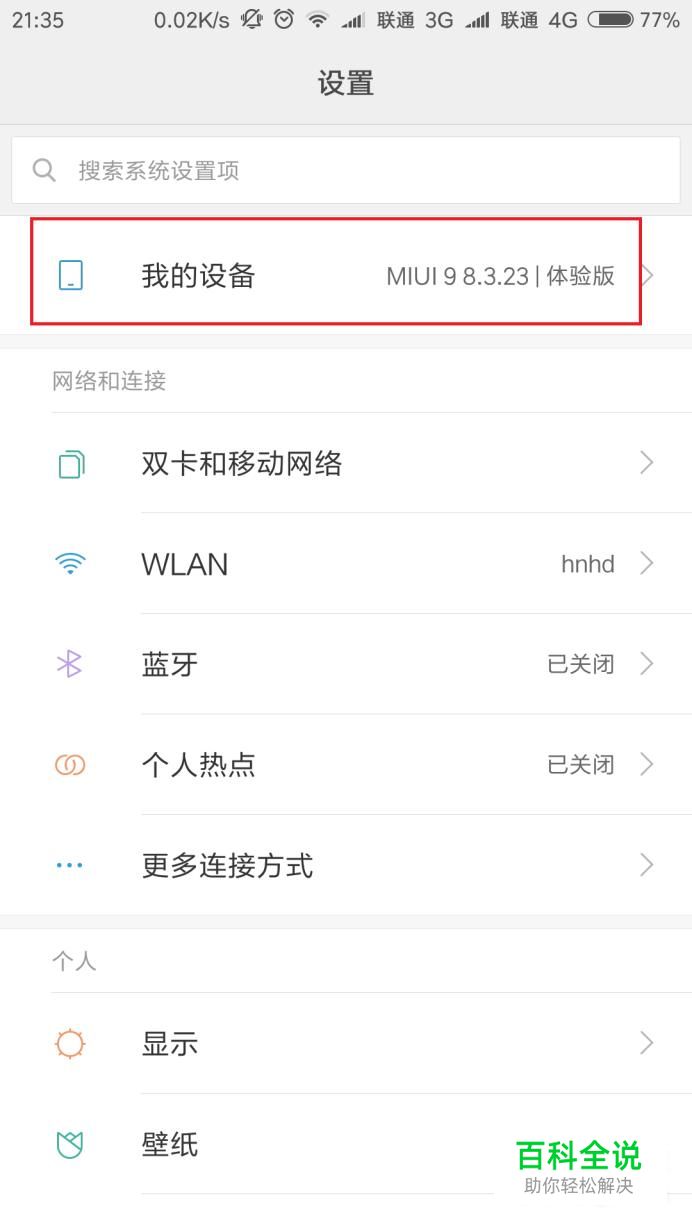Open 壁纸 wallpaper settings

(300, 1144)
